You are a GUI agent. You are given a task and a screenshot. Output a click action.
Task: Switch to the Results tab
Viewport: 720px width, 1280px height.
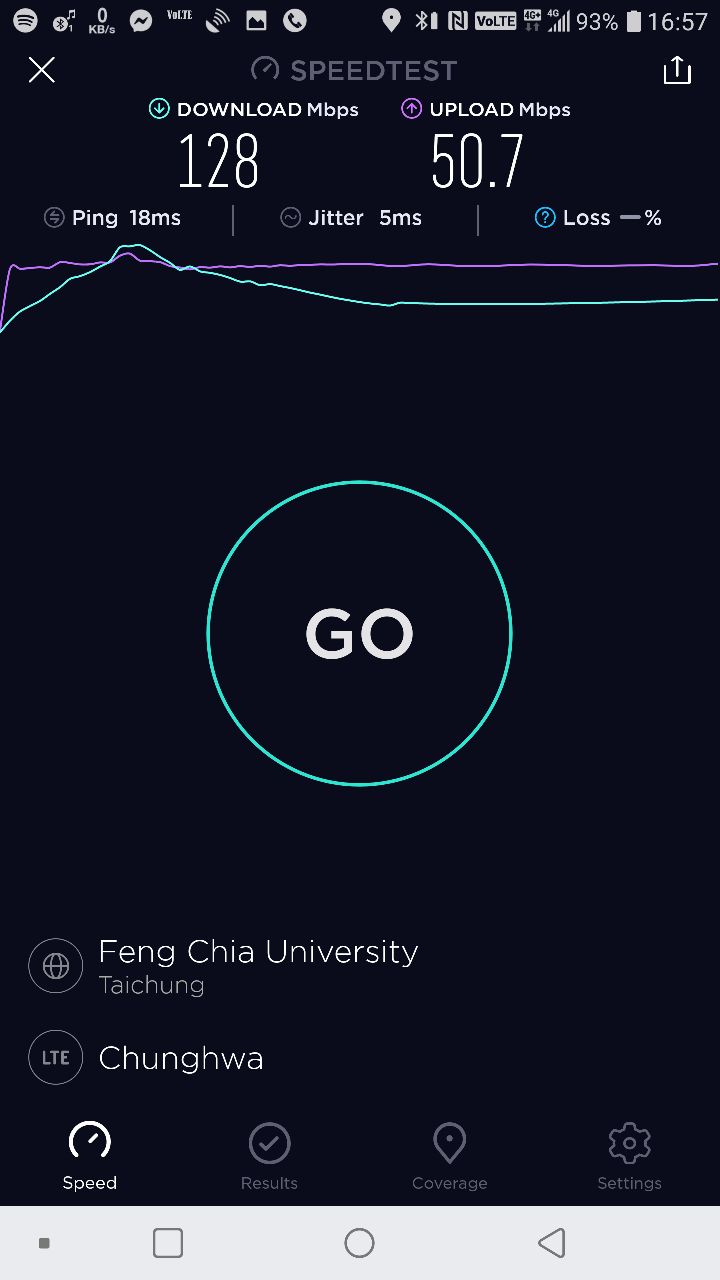click(269, 1156)
